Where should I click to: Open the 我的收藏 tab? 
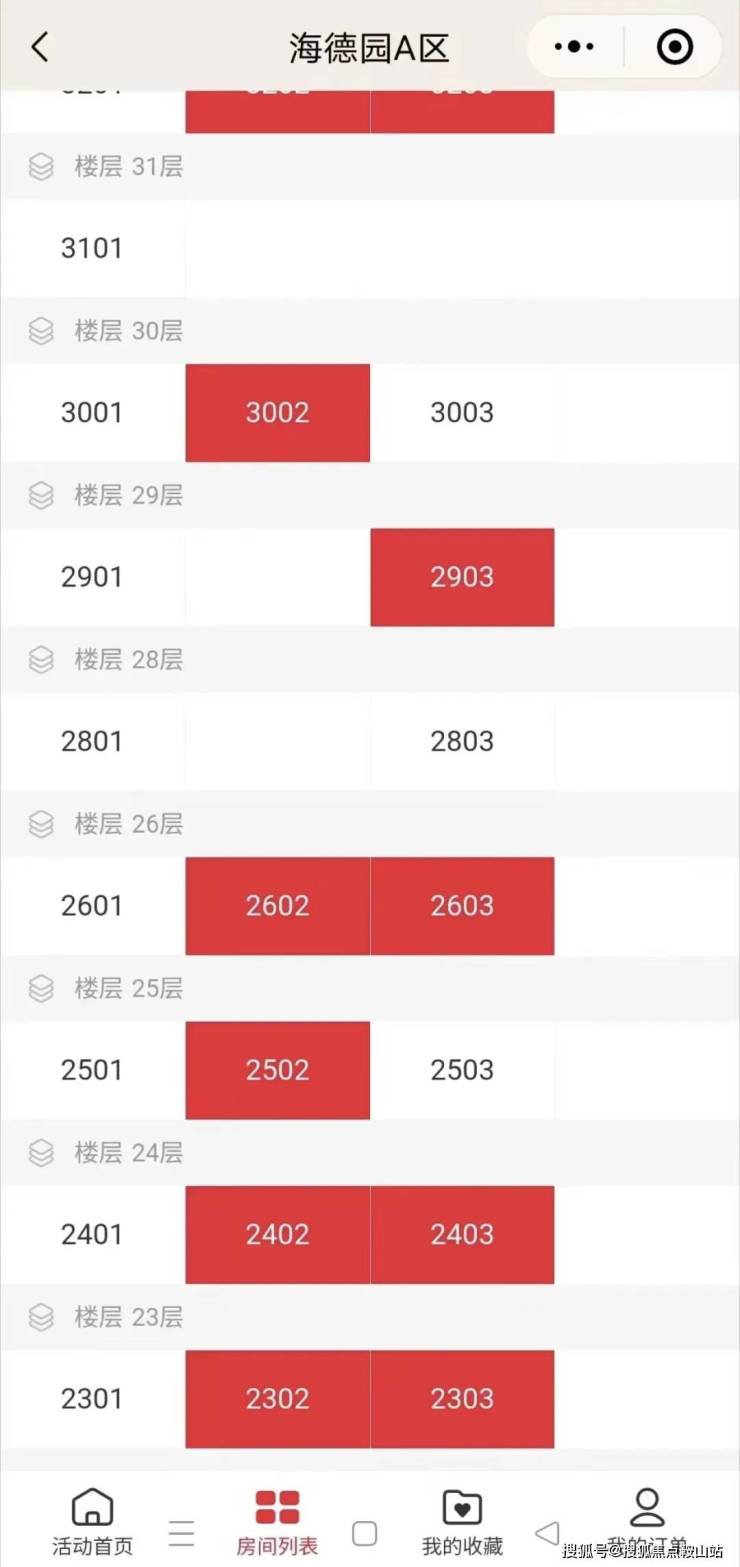(462, 1520)
